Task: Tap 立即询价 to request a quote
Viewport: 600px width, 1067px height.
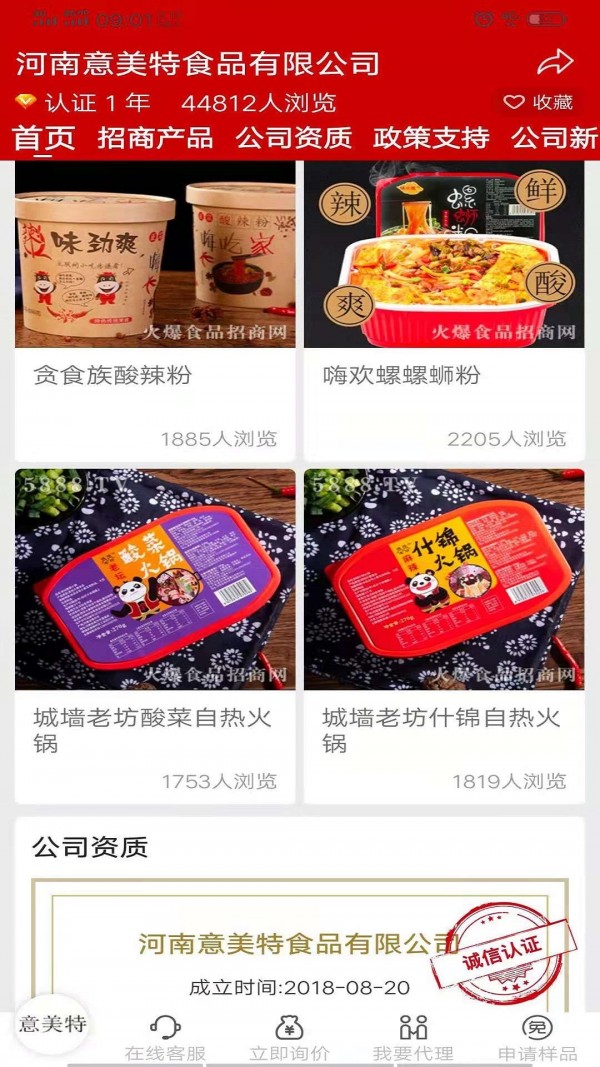Action: click(x=289, y=1038)
